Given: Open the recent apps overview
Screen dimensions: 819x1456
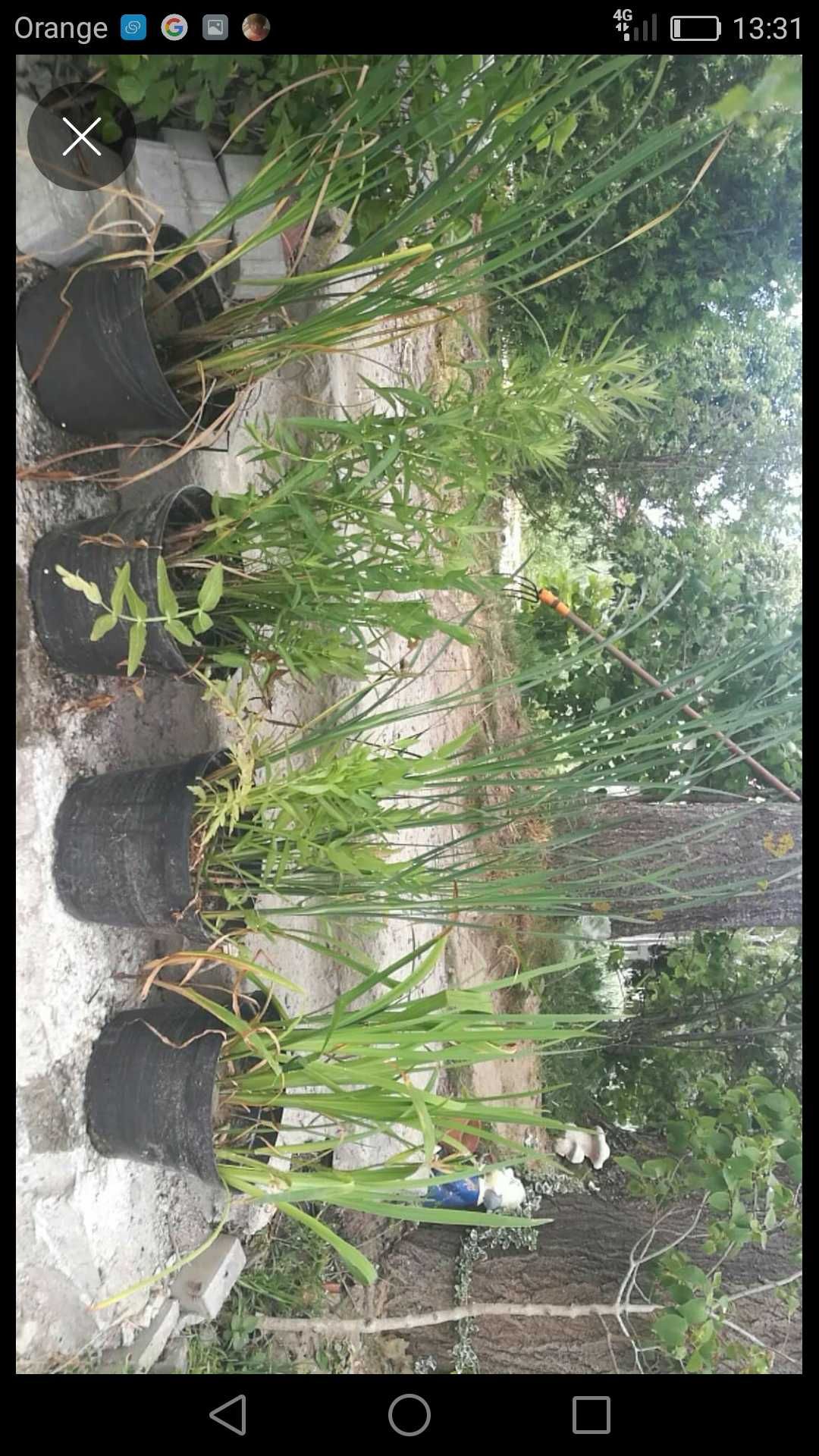Looking at the screenshot, I should (x=591, y=1414).
